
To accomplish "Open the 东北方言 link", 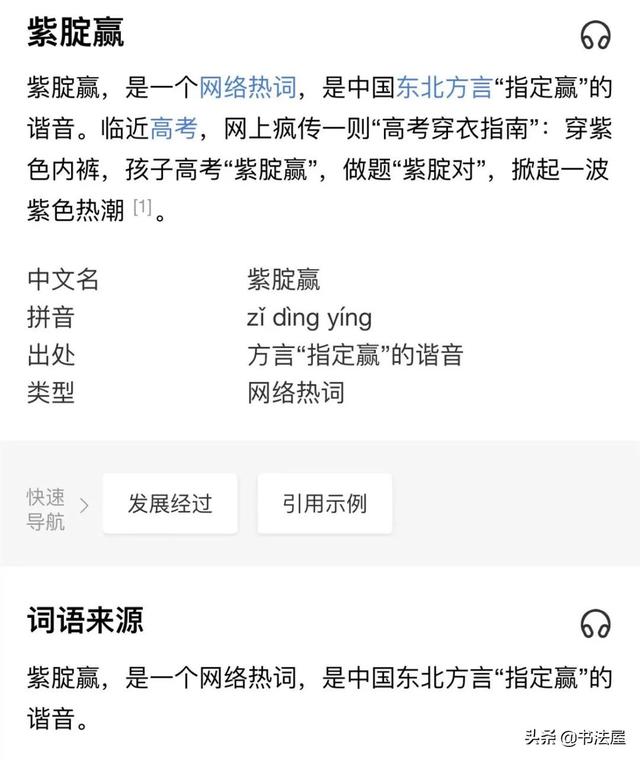I will pos(444,88).
